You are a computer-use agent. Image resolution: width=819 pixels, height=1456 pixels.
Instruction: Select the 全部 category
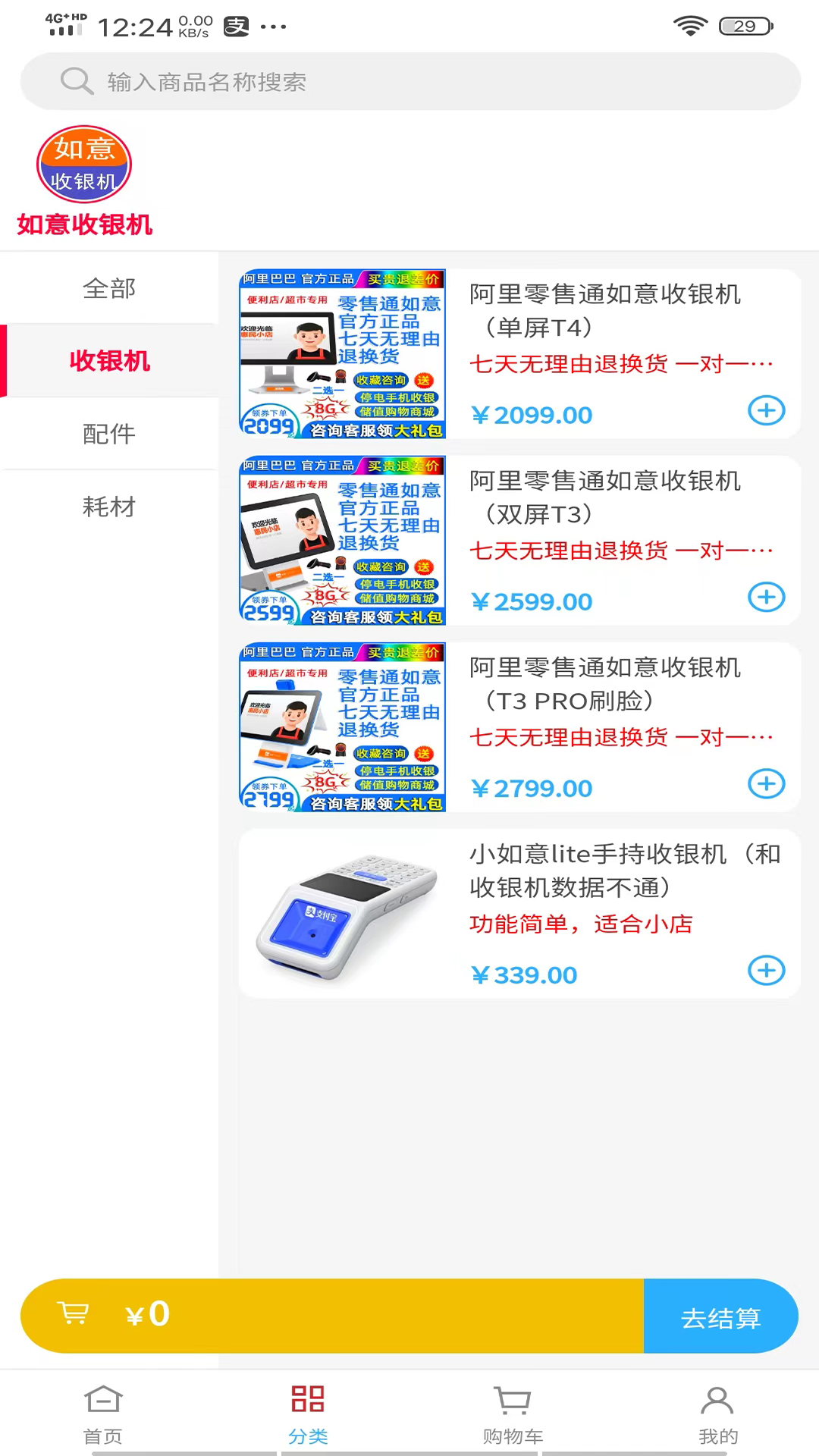pyautogui.click(x=109, y=288)
